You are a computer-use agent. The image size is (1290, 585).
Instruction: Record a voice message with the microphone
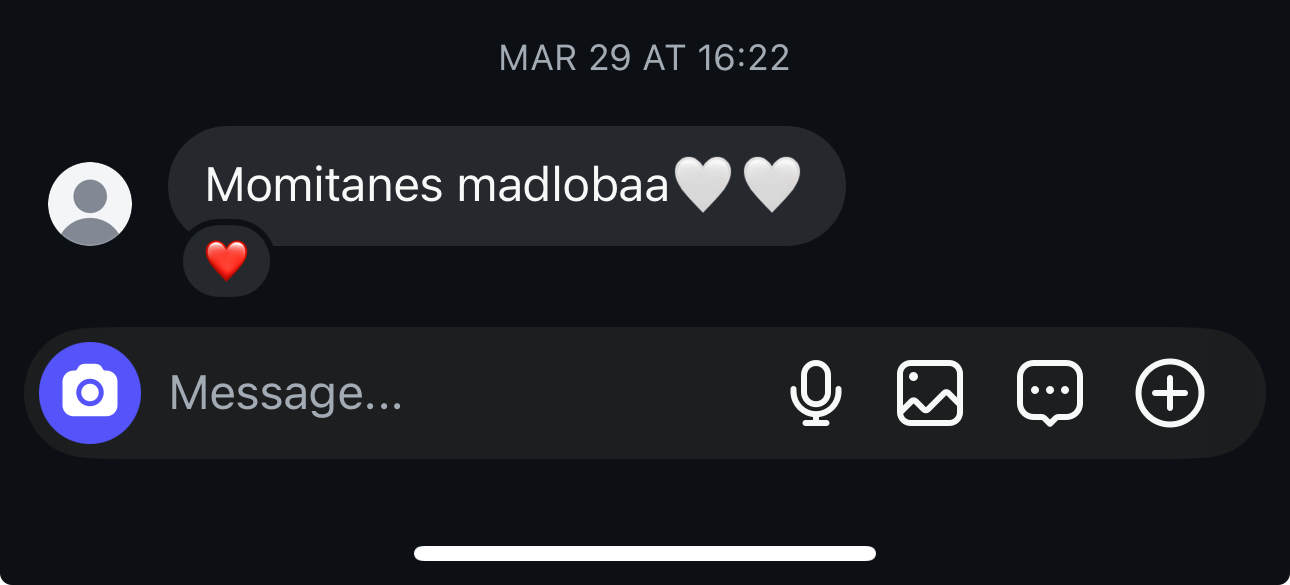pyautogui.click(x=816, y=393)
